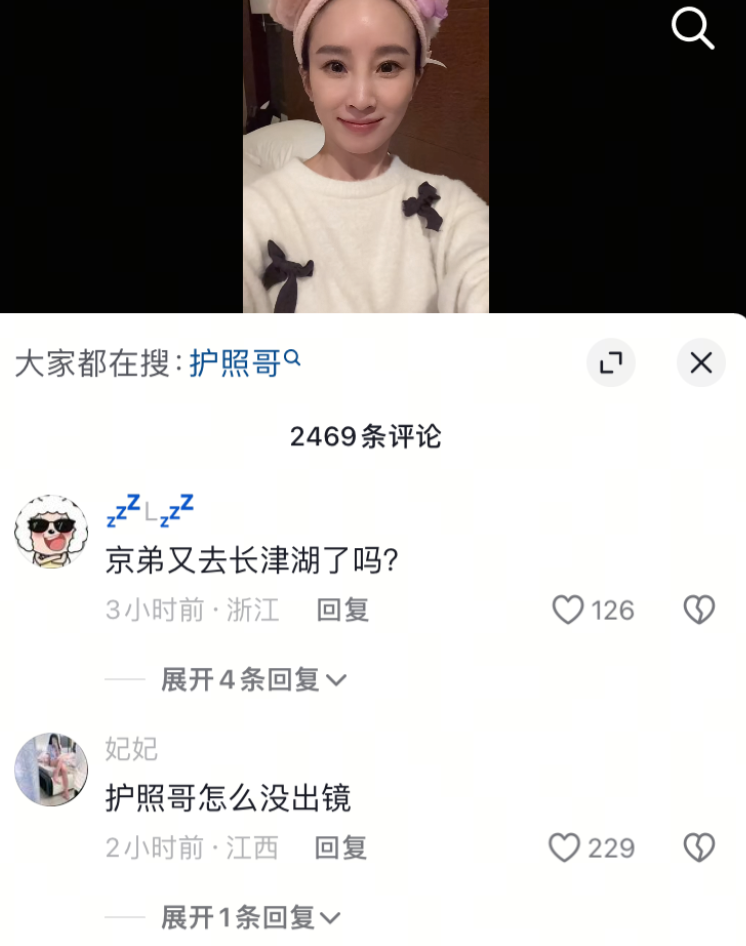Expand 4 replies under the first comment
This screenshot has width=746, height=946.
click(252, 680)
